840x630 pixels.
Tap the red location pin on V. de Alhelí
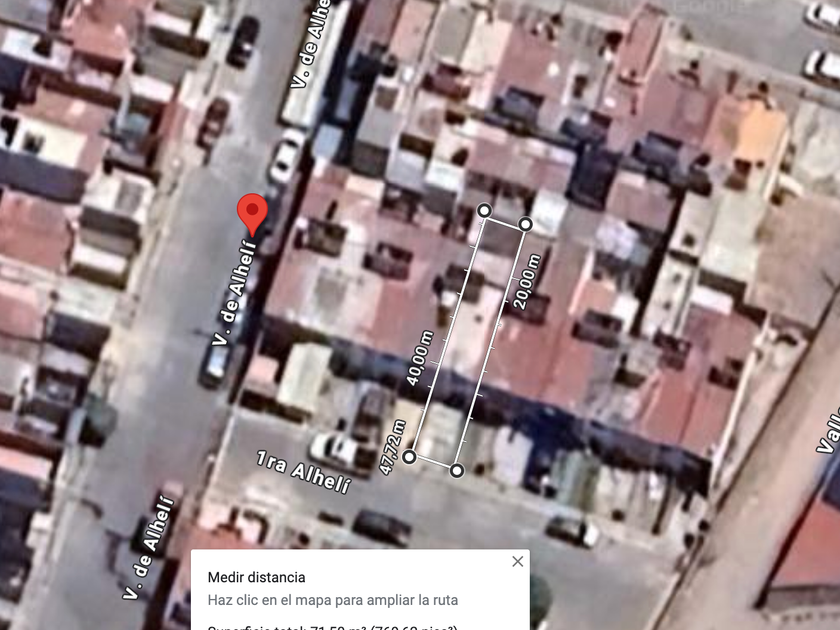(252, 213)
